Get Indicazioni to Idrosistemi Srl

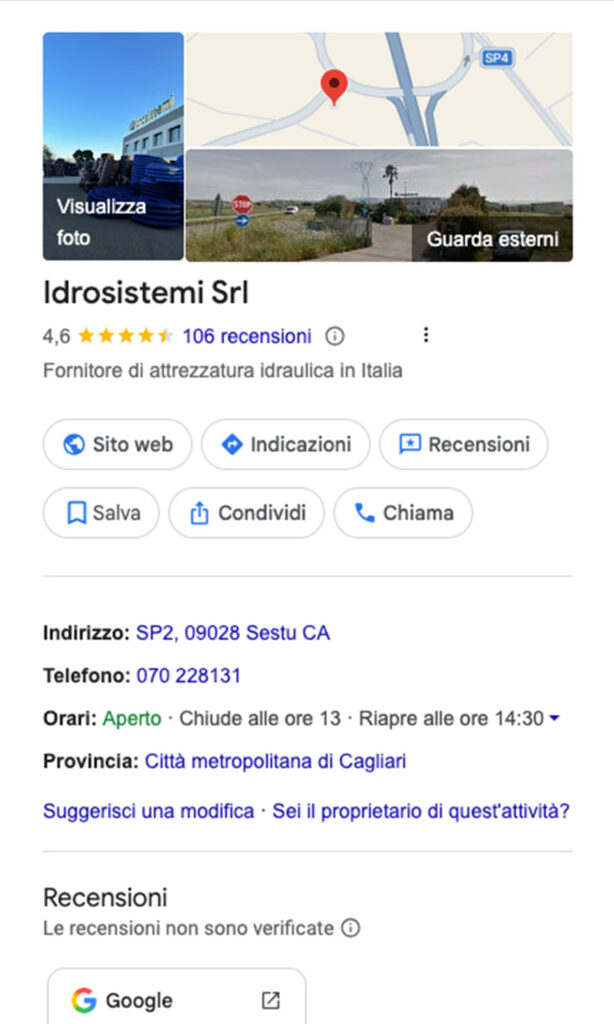tap(285, 444)
